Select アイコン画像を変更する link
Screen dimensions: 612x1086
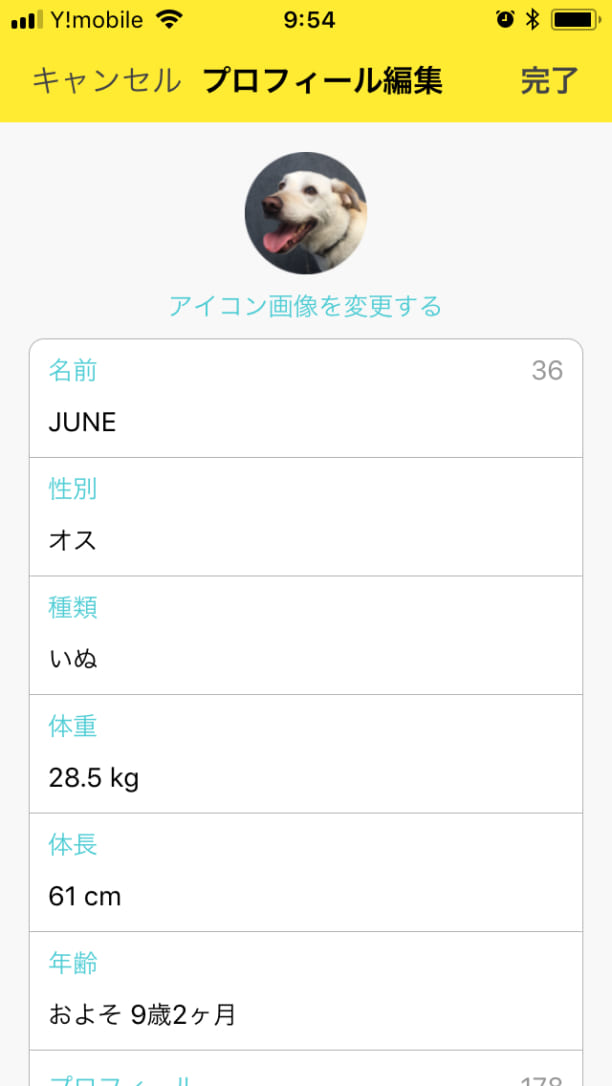pyautogui.click(x=305, y=305)
